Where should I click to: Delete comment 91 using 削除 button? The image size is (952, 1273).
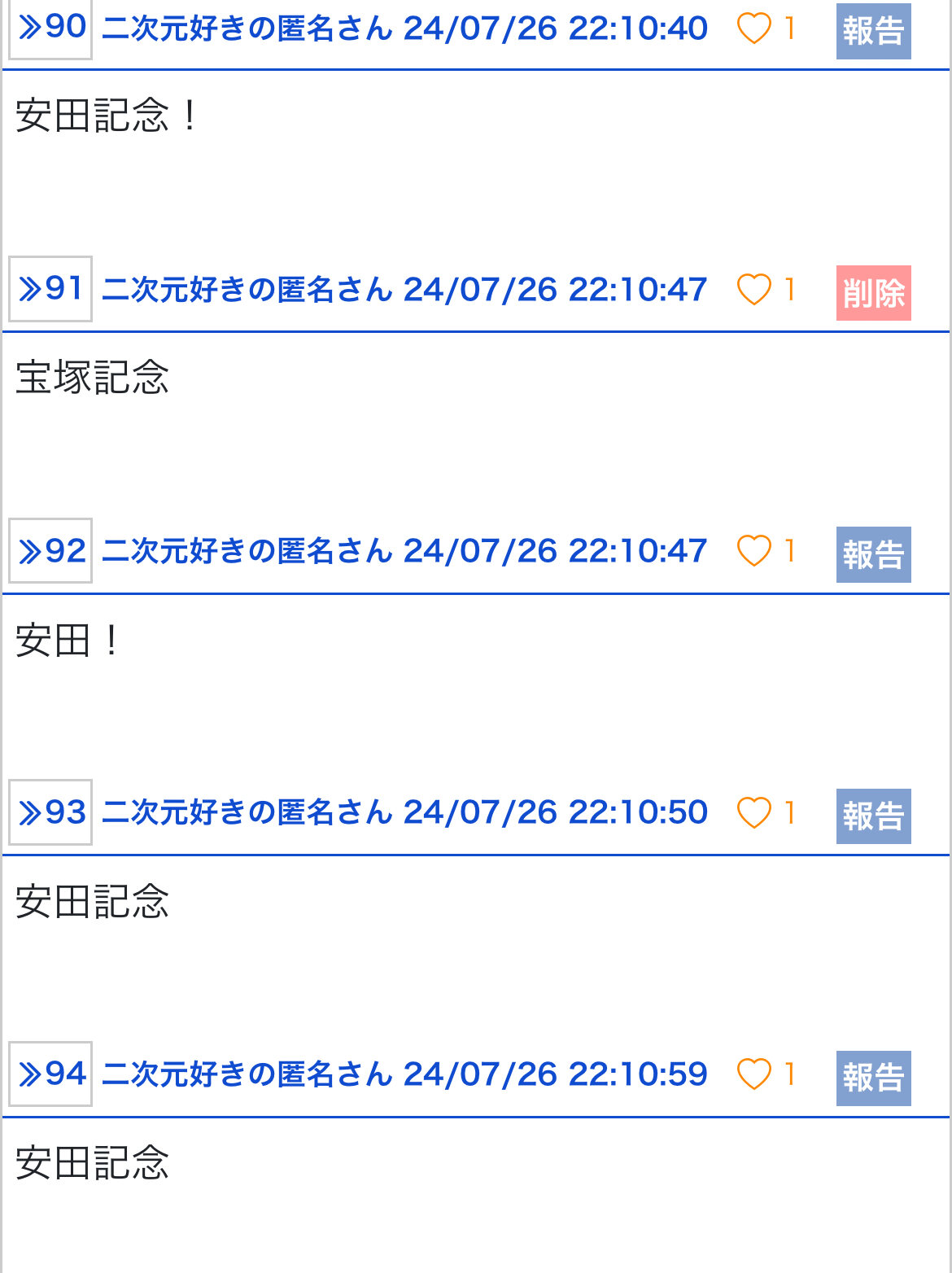click(x=873, y=293)
